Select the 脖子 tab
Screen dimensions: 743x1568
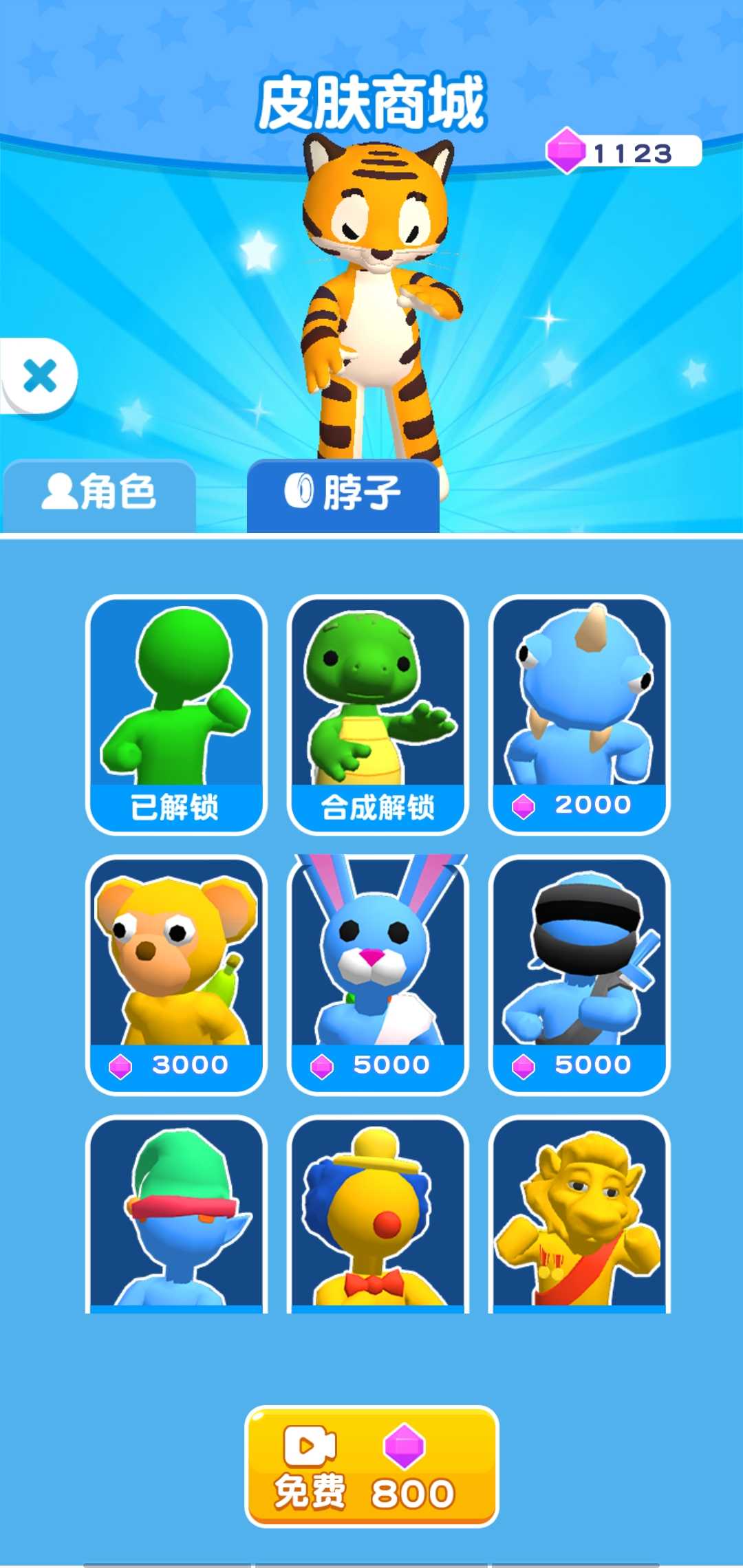point(344,492)
